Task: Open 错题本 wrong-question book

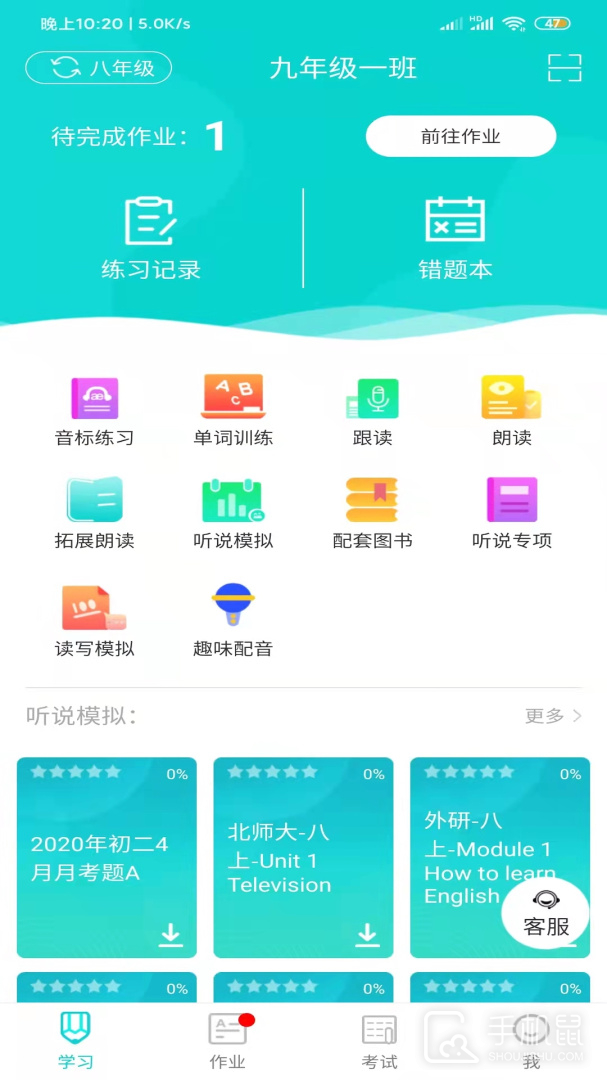Action: [x=455, y=238]
